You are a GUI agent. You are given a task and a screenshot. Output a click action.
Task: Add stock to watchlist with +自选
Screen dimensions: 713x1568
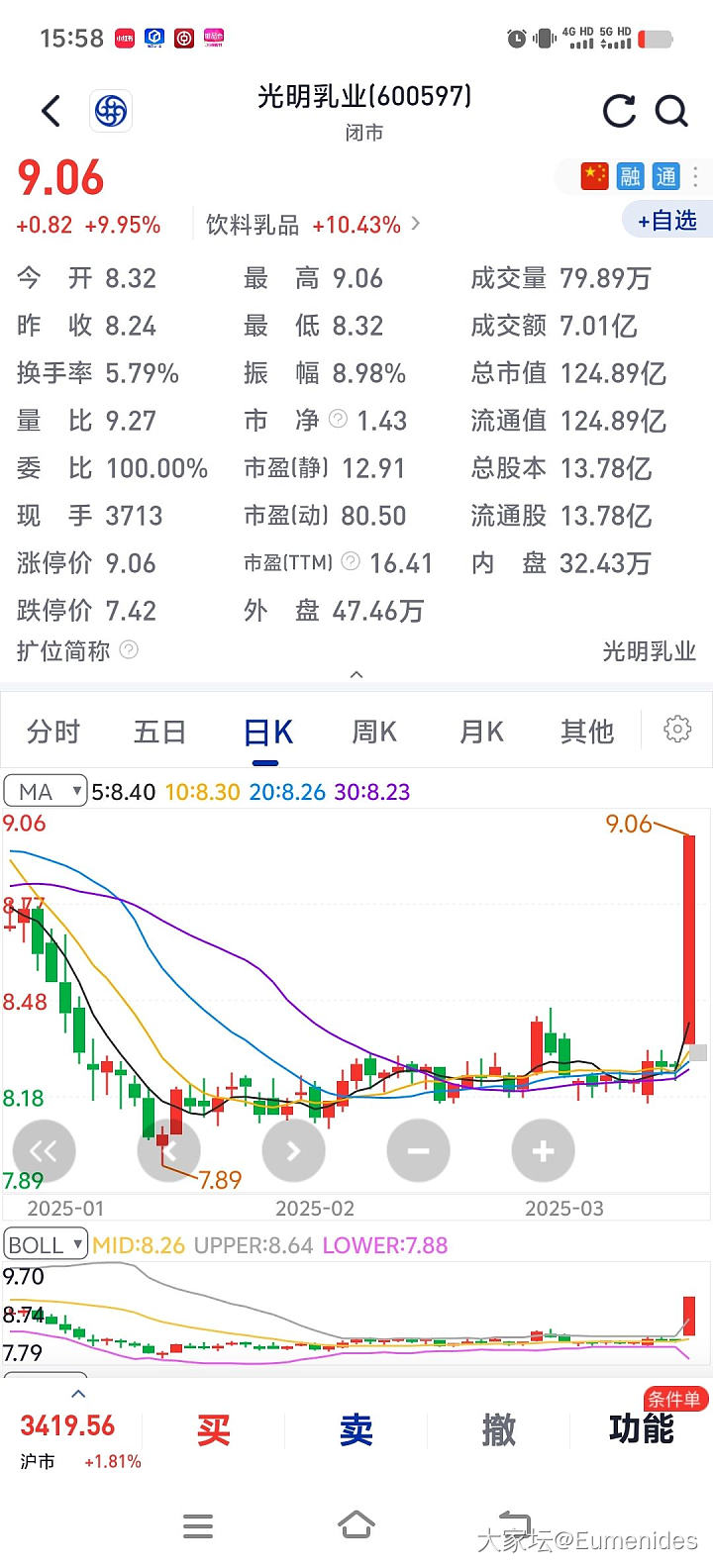[x=667, y=220]
